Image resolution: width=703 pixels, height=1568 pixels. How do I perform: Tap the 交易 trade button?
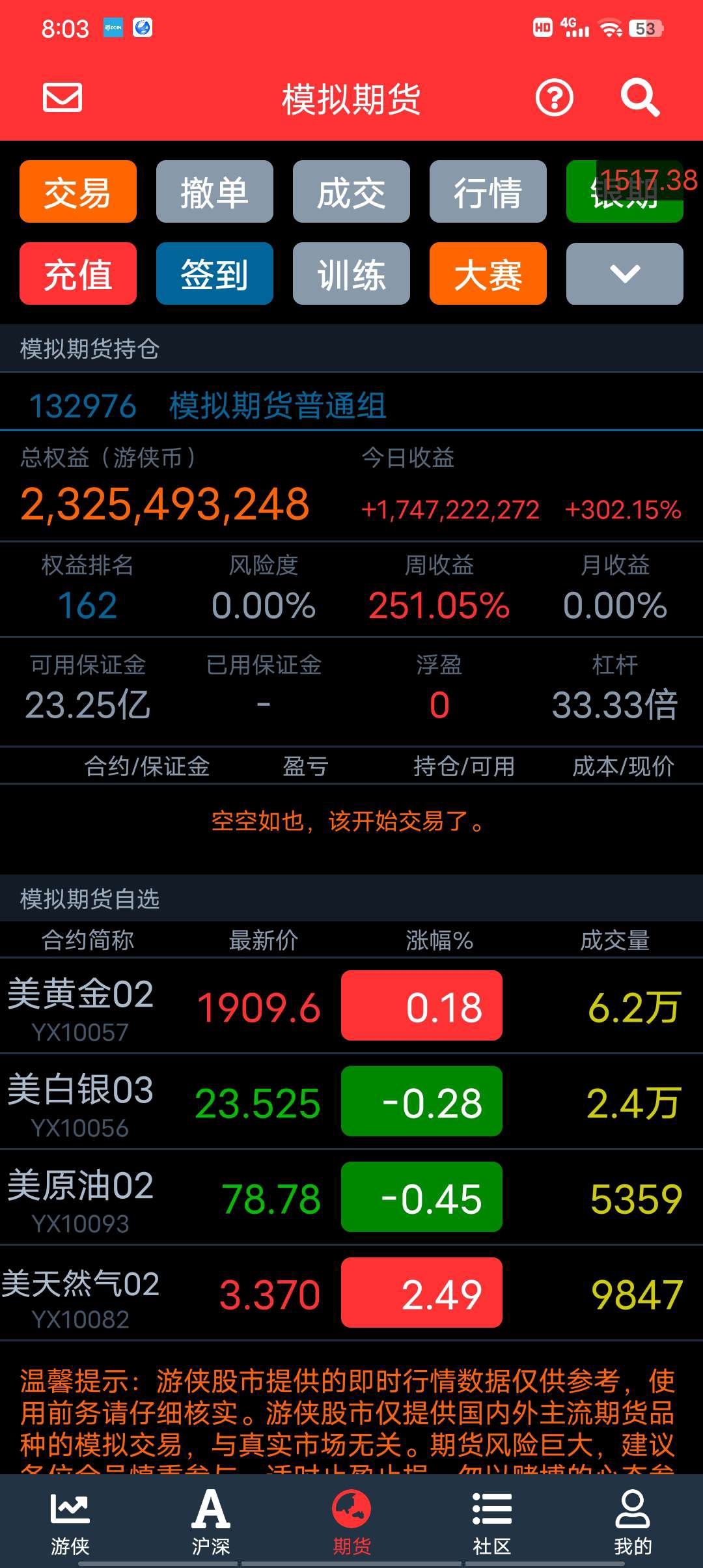click(x=78, y=191)
